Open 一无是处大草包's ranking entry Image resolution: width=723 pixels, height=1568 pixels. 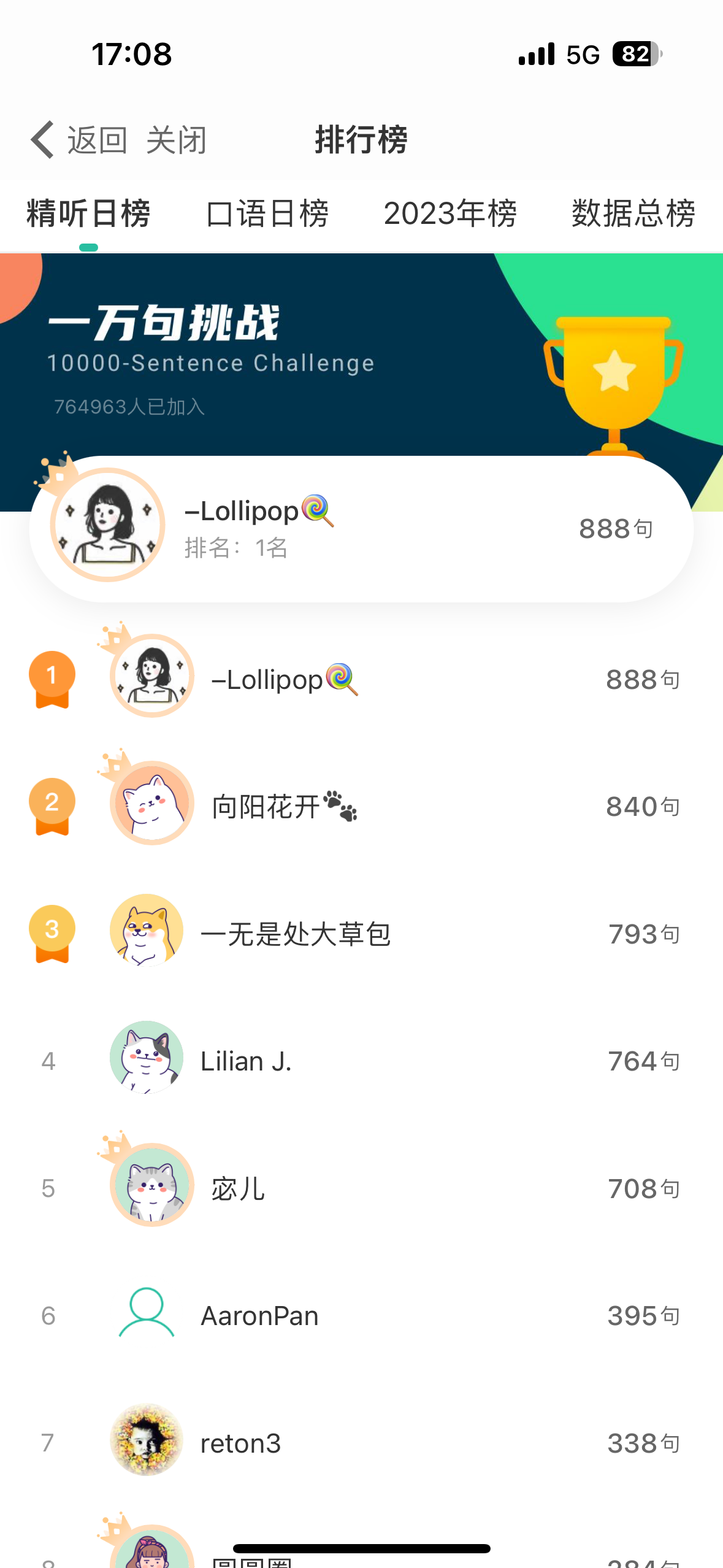(361, 934)
